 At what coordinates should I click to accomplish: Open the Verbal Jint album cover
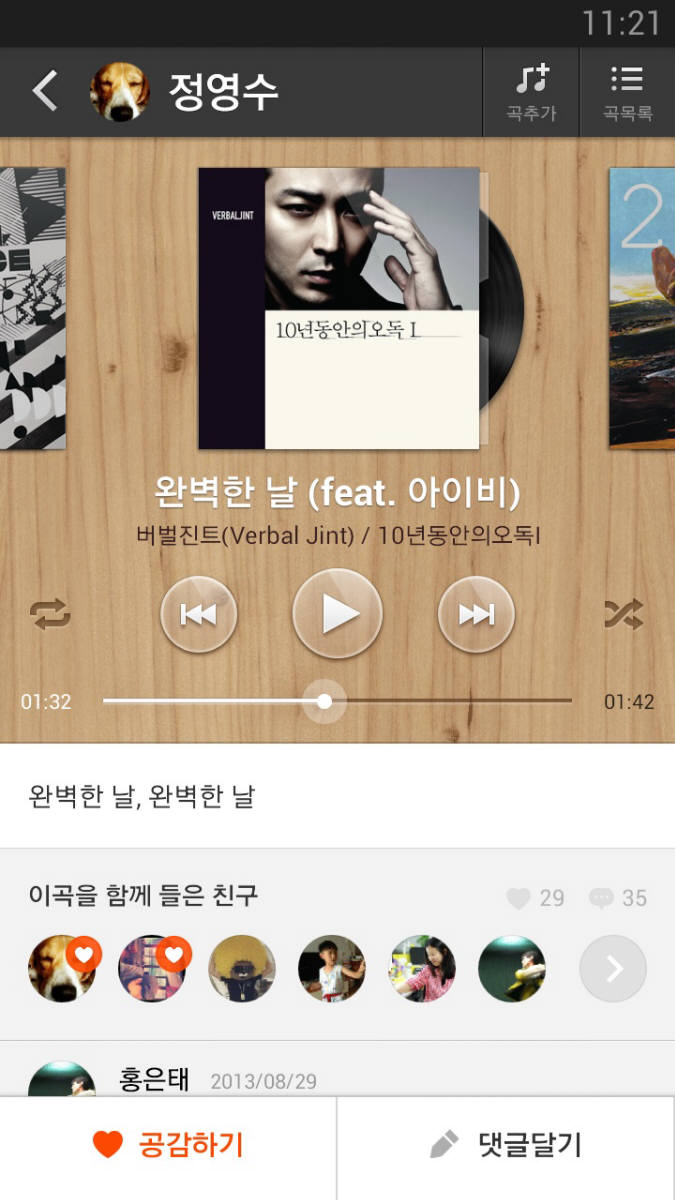[x=340, y=308]
